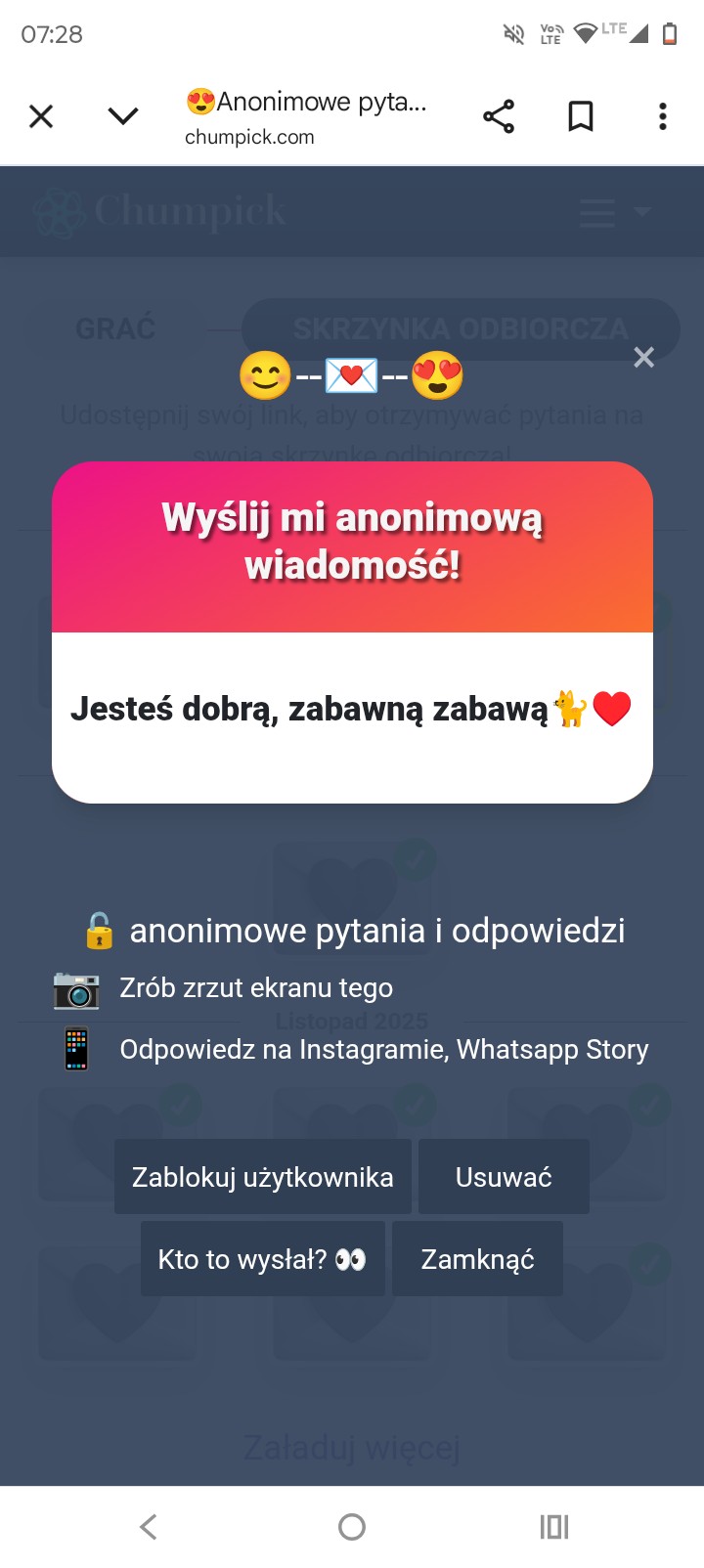704x1568 pixels.
Task: Minimize the tab with the down chevron
Action: [123, 117]
